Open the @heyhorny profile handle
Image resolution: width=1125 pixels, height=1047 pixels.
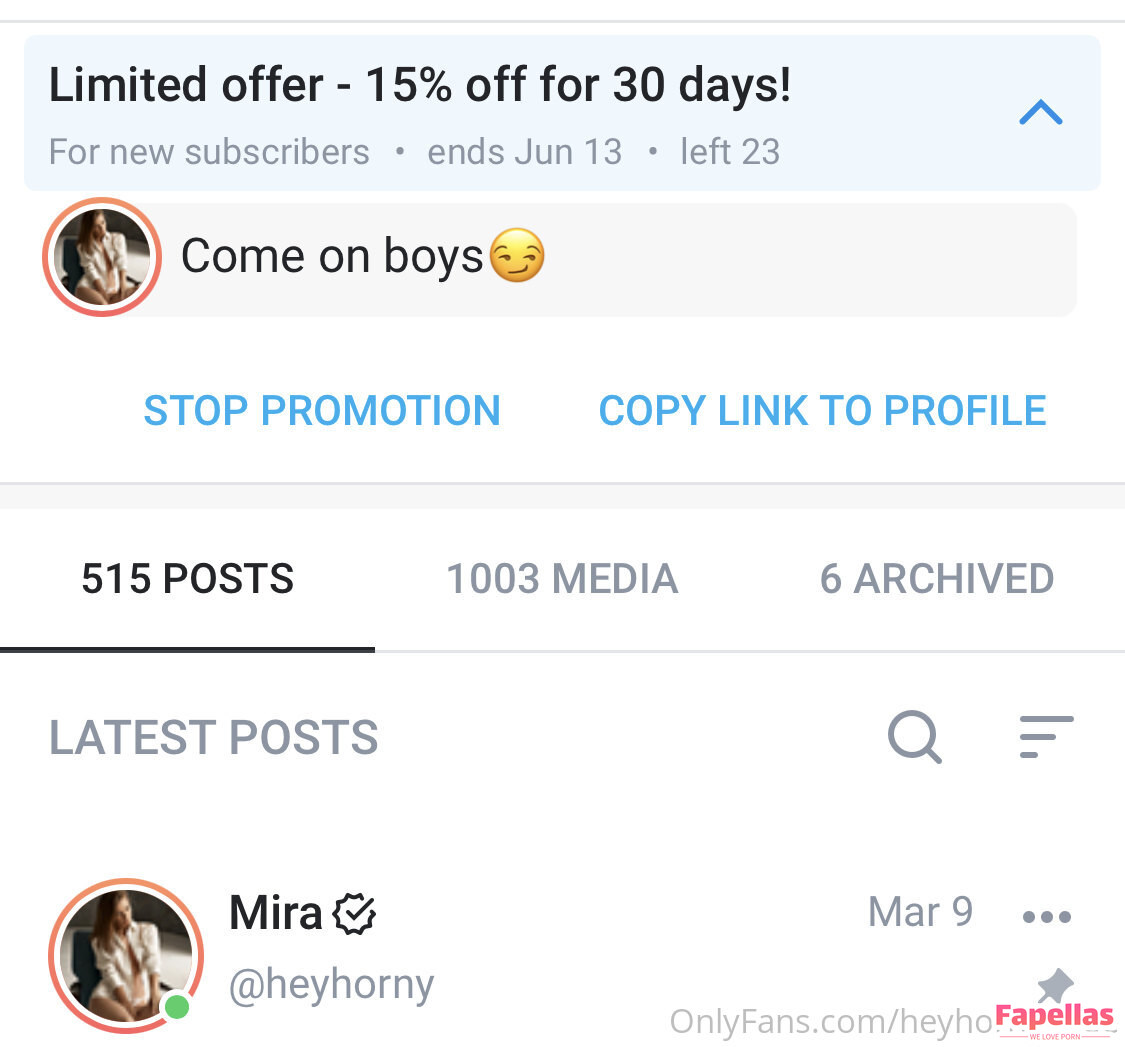[332, 986]
